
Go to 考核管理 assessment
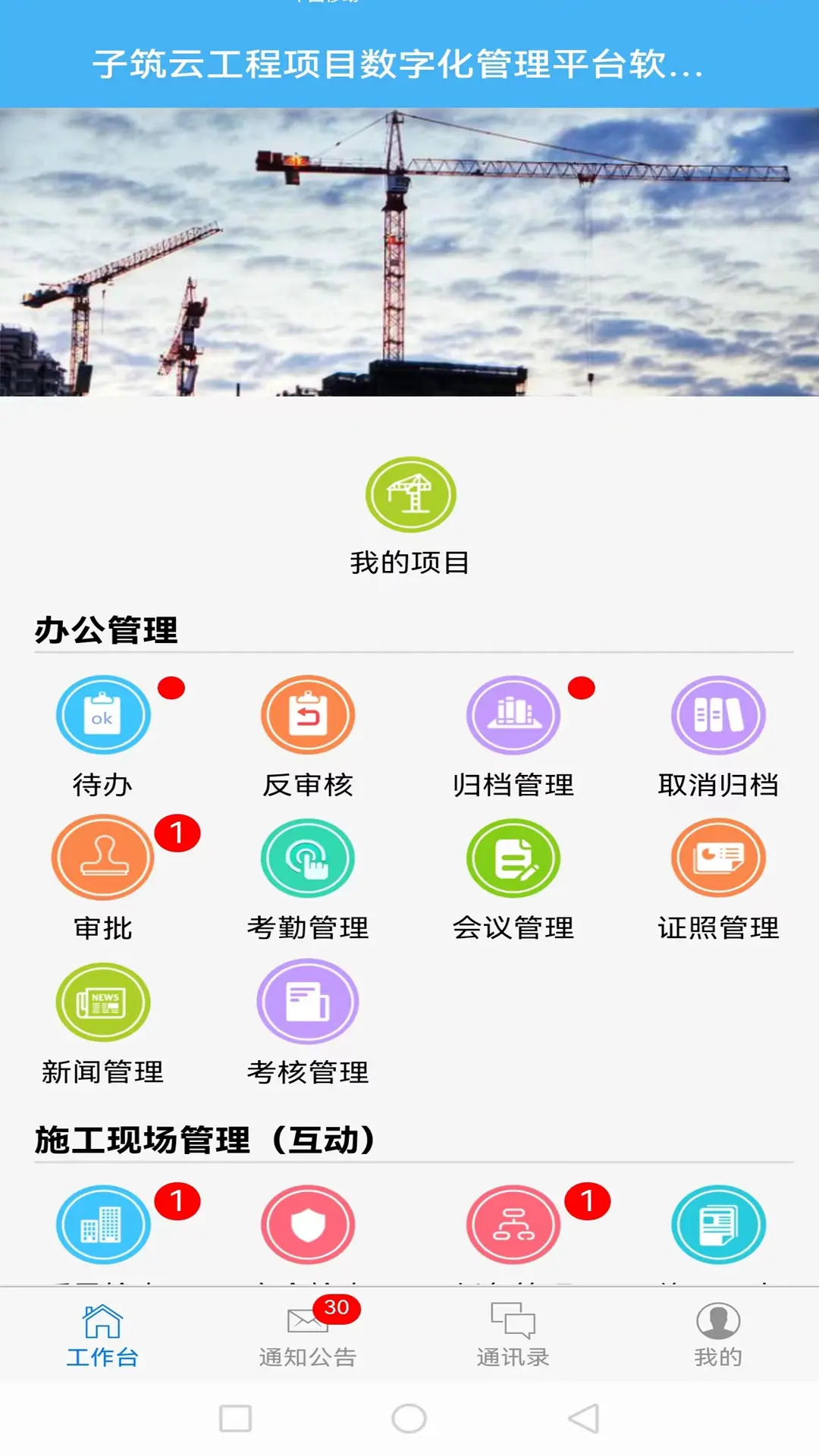[308, 1003]
